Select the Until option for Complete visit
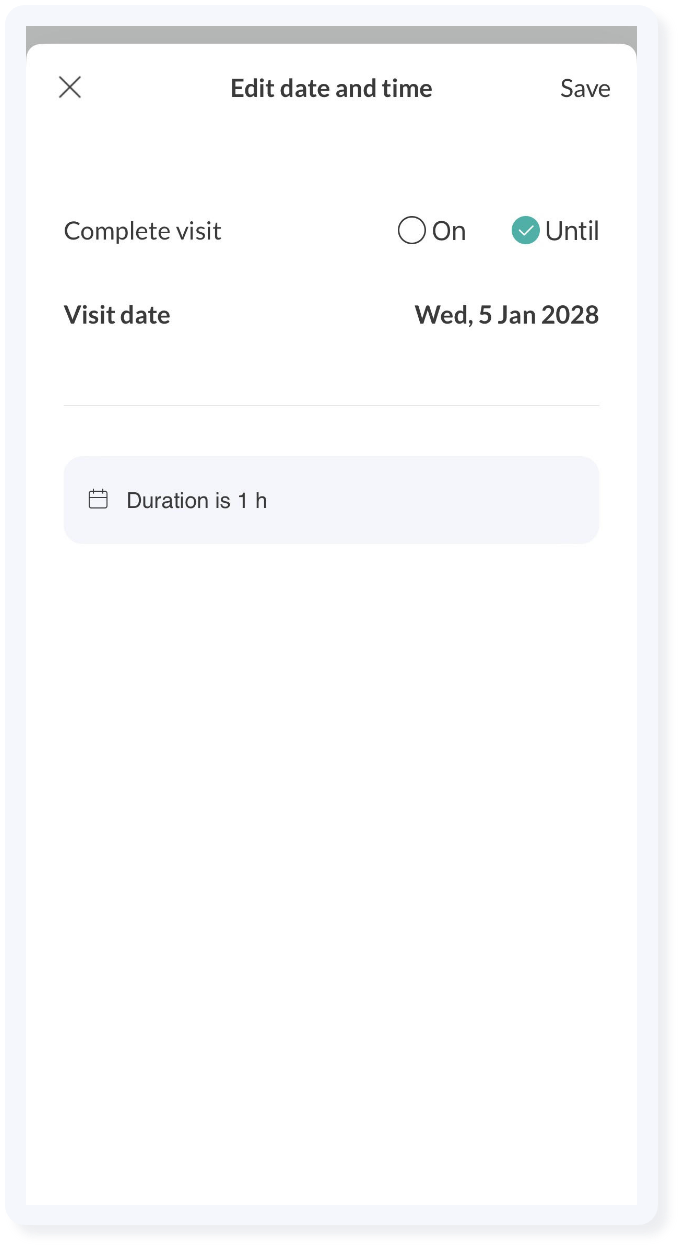The width and height of the screenshot is (683, 1250). pyautogui.click(x=556, y=231)
